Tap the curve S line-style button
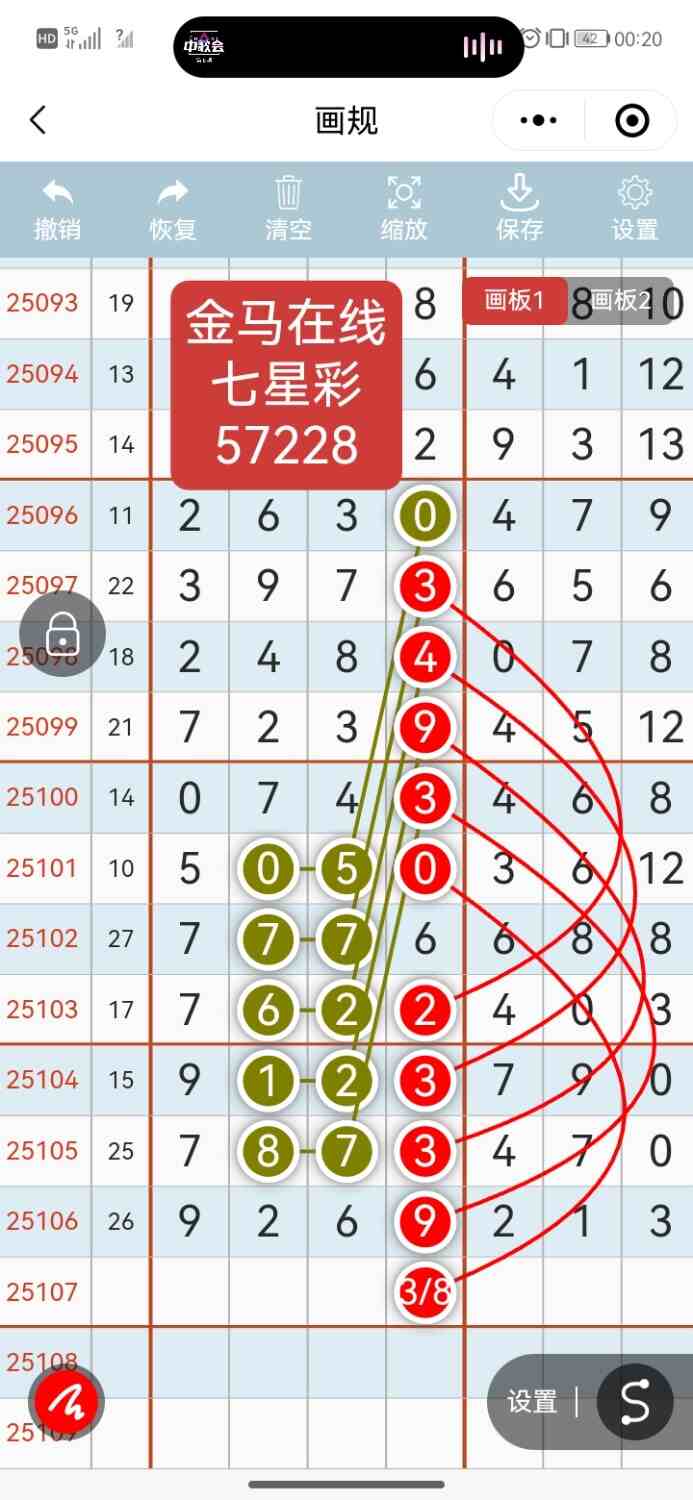 coord(634,1402)
